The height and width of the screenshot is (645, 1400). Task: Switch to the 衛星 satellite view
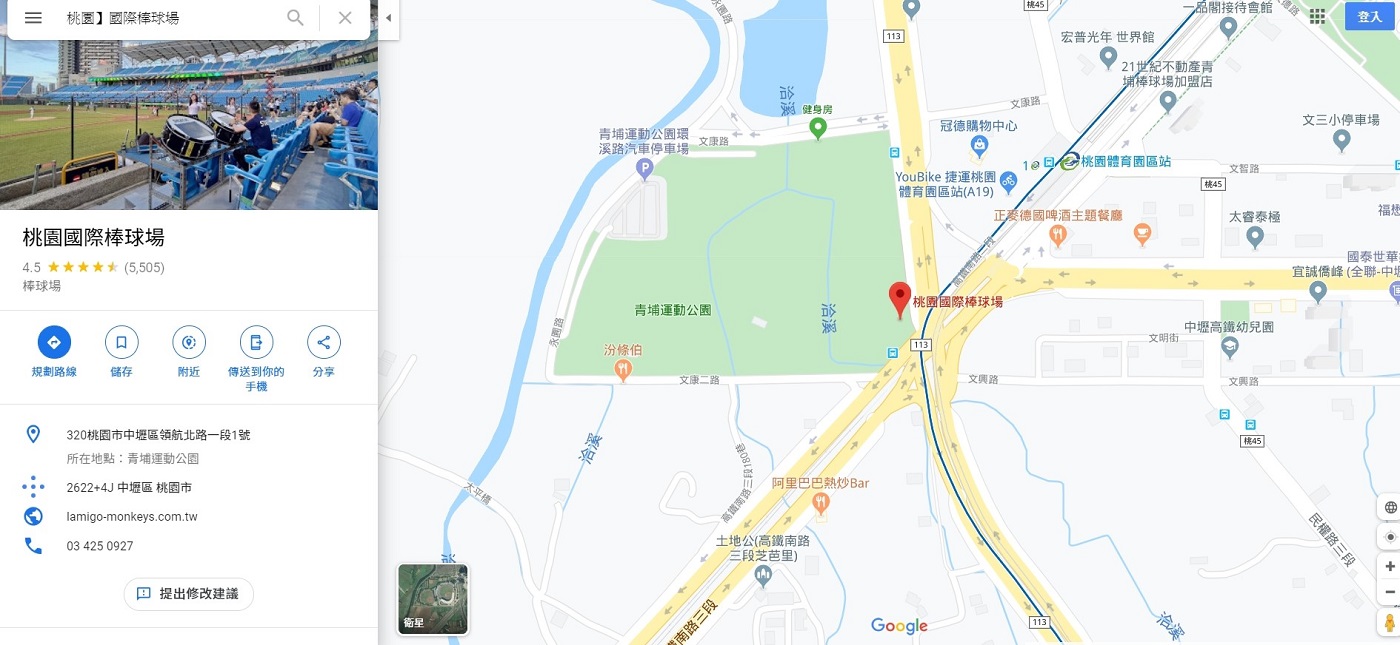pos(433,599)
